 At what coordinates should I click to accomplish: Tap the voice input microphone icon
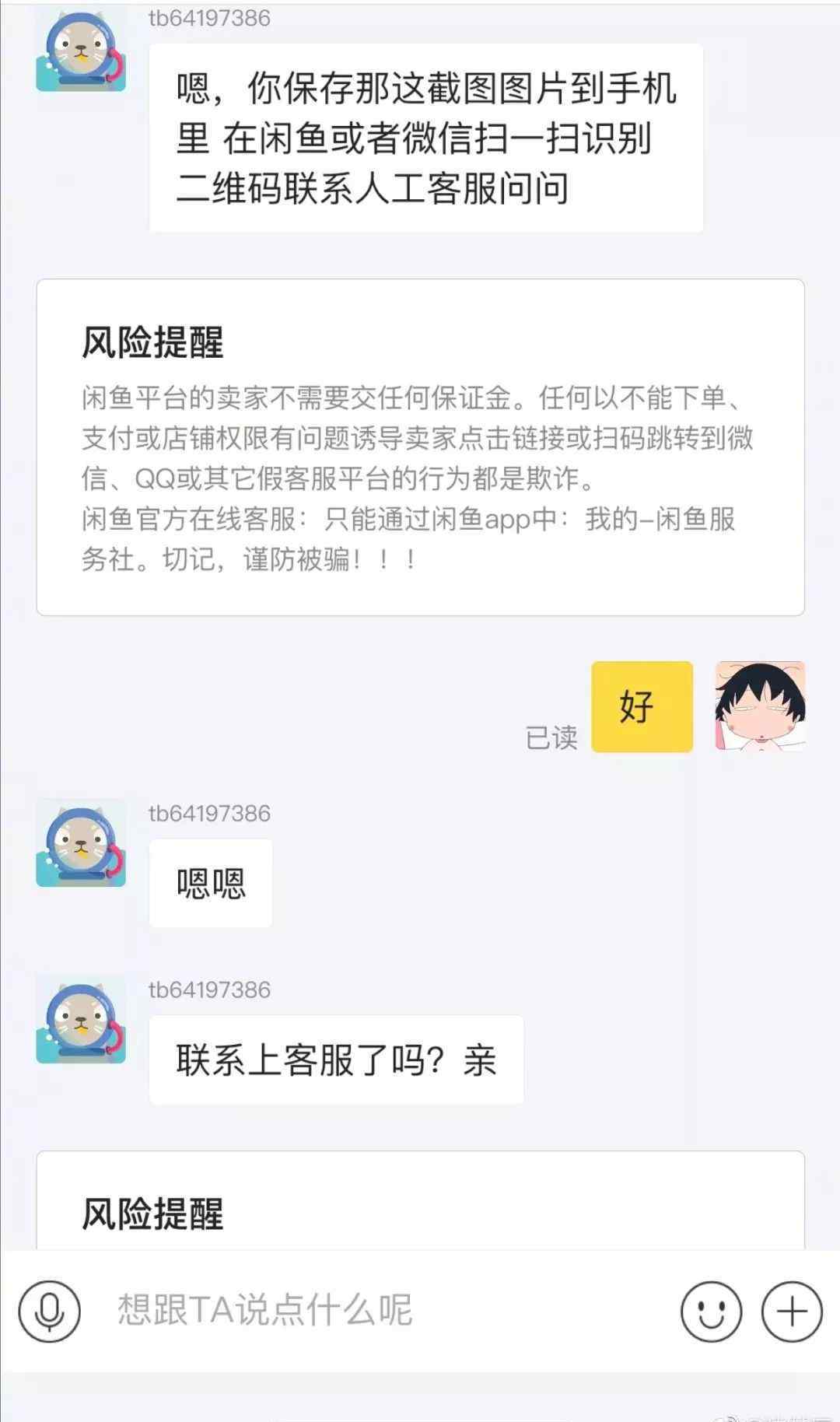[50, 1312]
